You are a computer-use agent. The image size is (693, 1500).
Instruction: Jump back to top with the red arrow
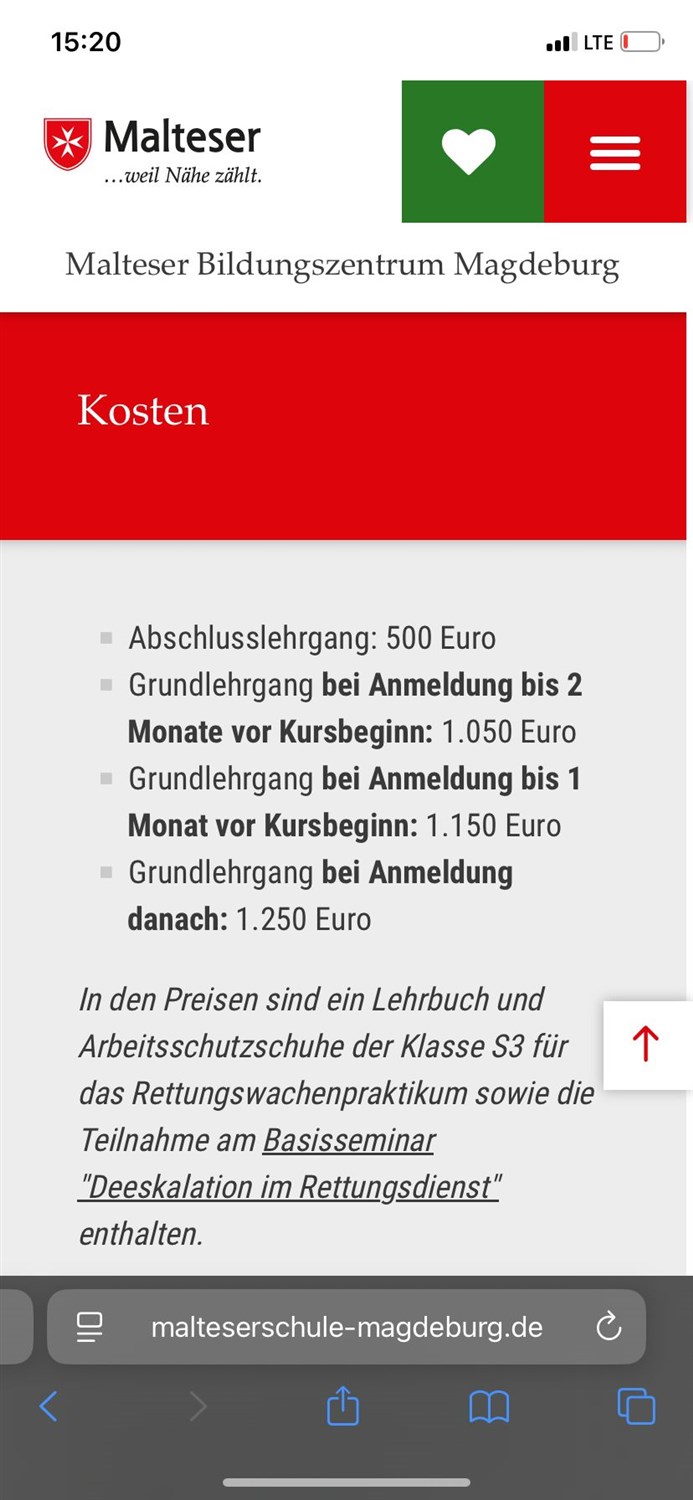pos(647,1045)
